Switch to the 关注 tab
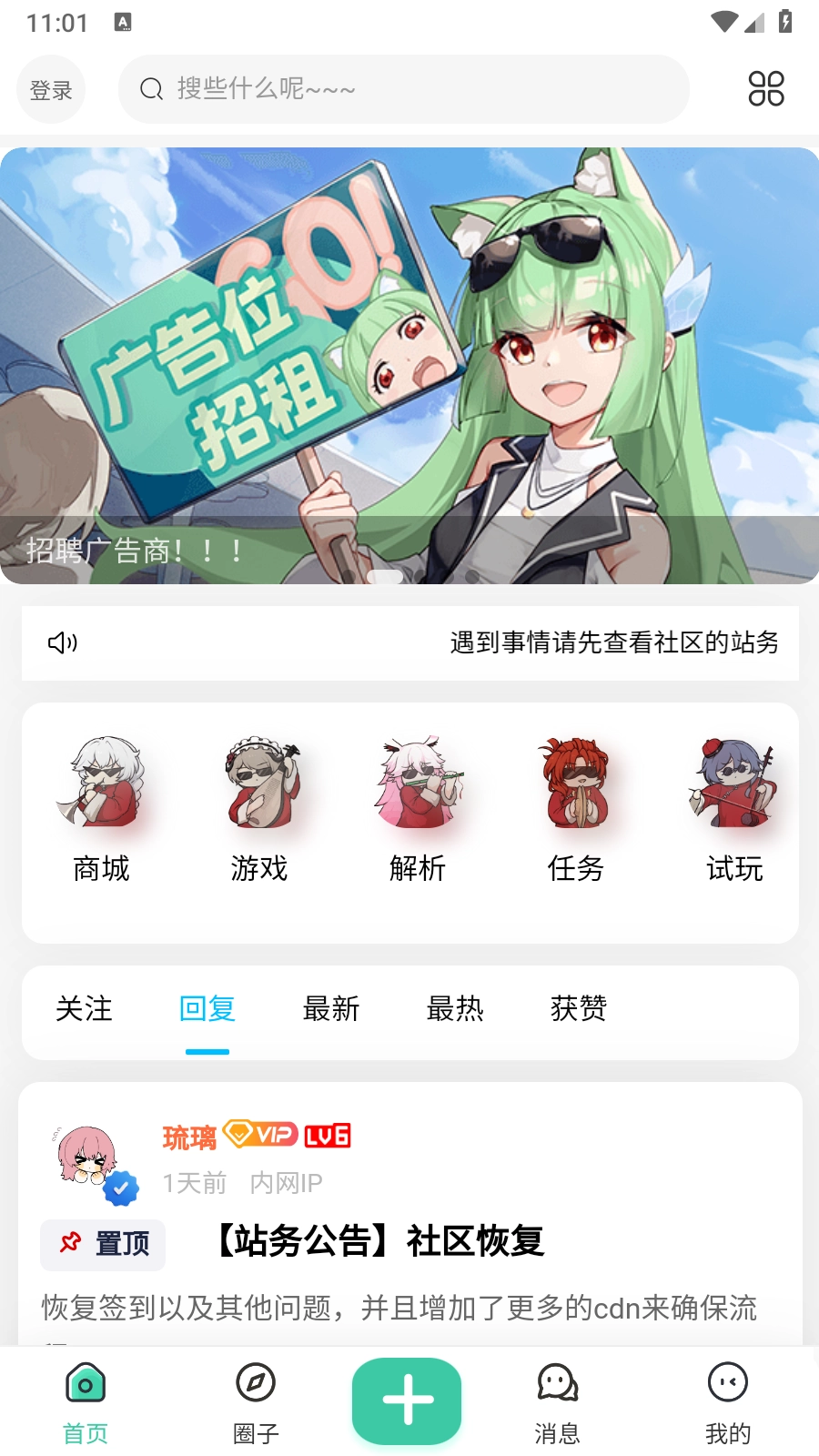Image resolution: width=819 pixels, height=1456 pixels. (x=84, y=1009)
